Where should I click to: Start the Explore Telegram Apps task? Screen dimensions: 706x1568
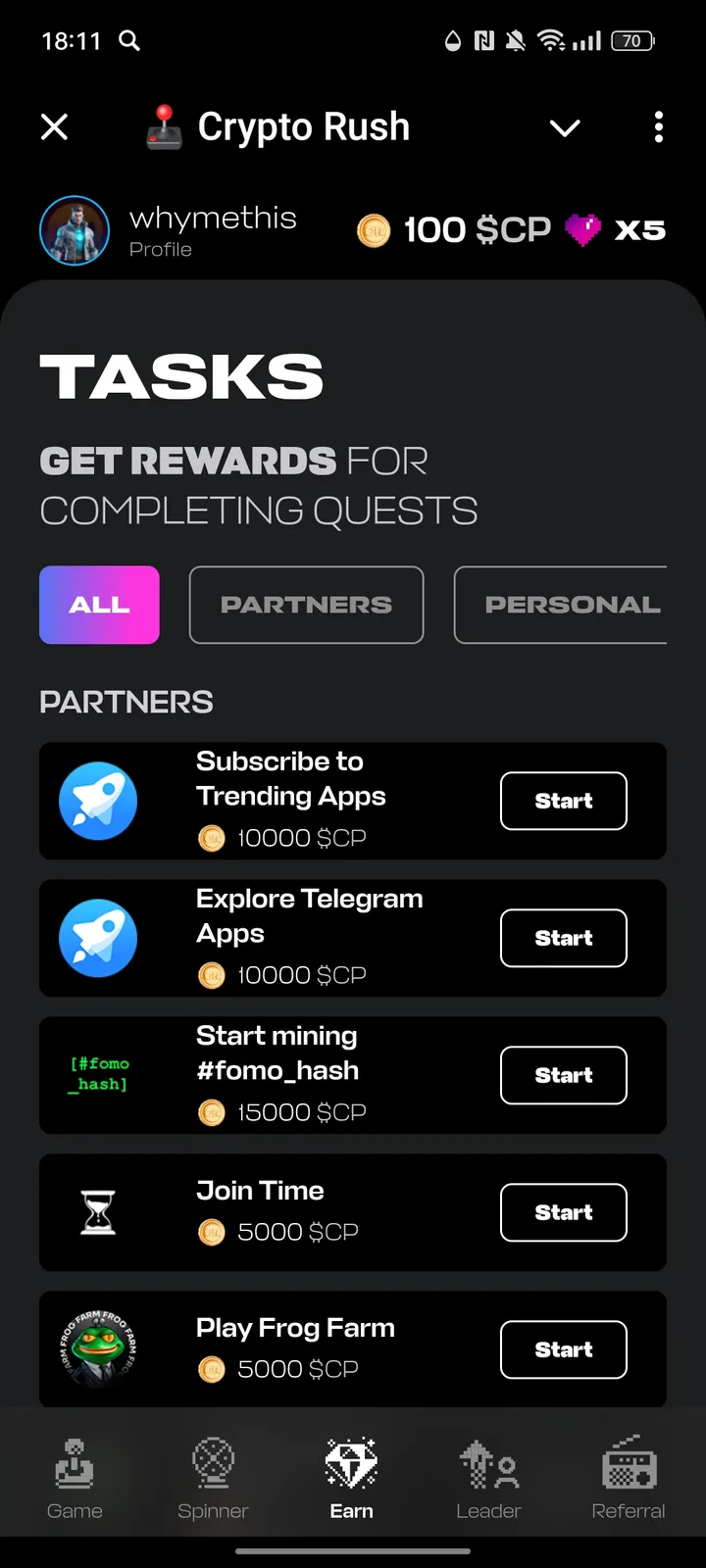coord(563,938)
